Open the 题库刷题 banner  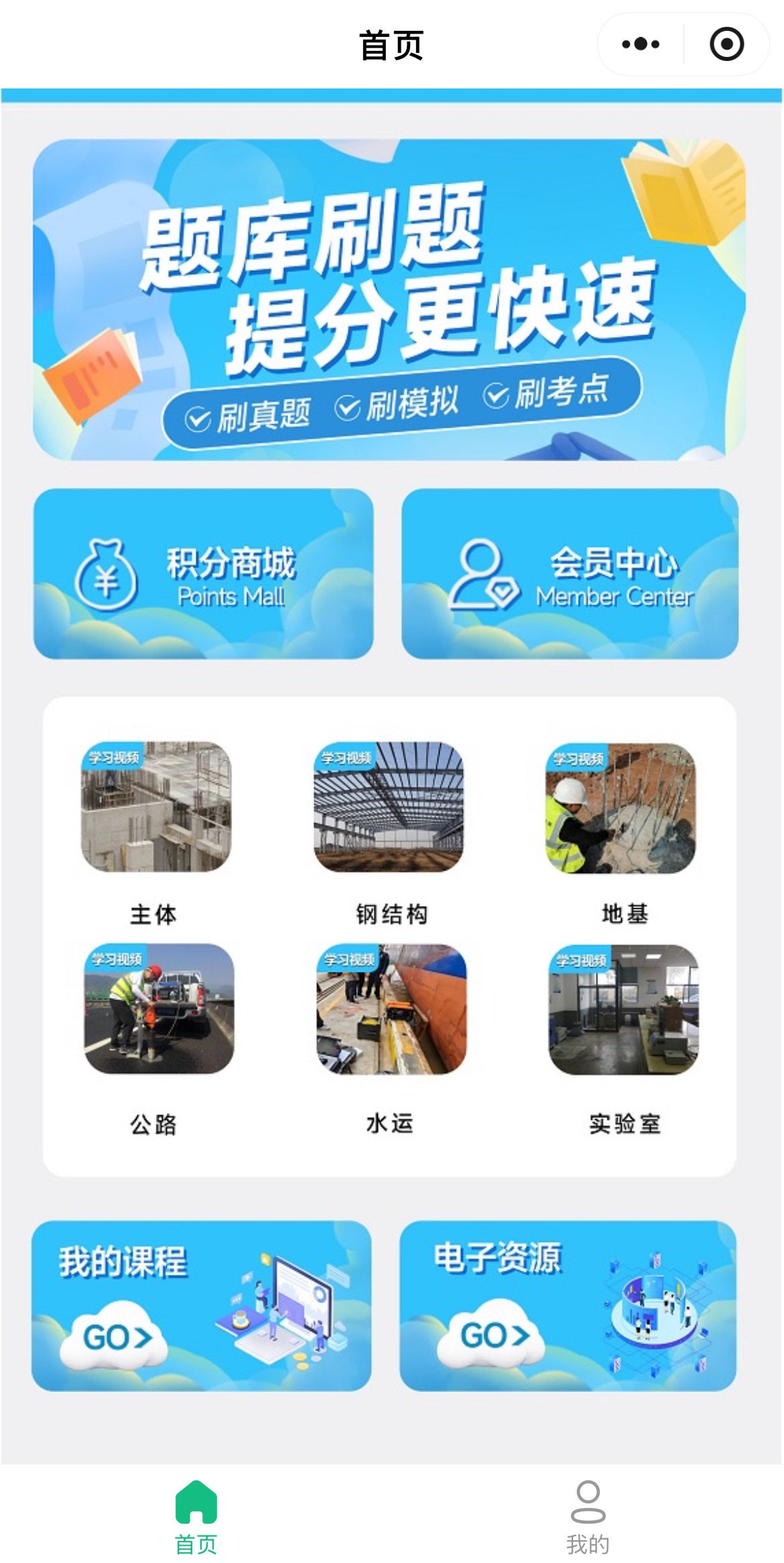(389, 300)
